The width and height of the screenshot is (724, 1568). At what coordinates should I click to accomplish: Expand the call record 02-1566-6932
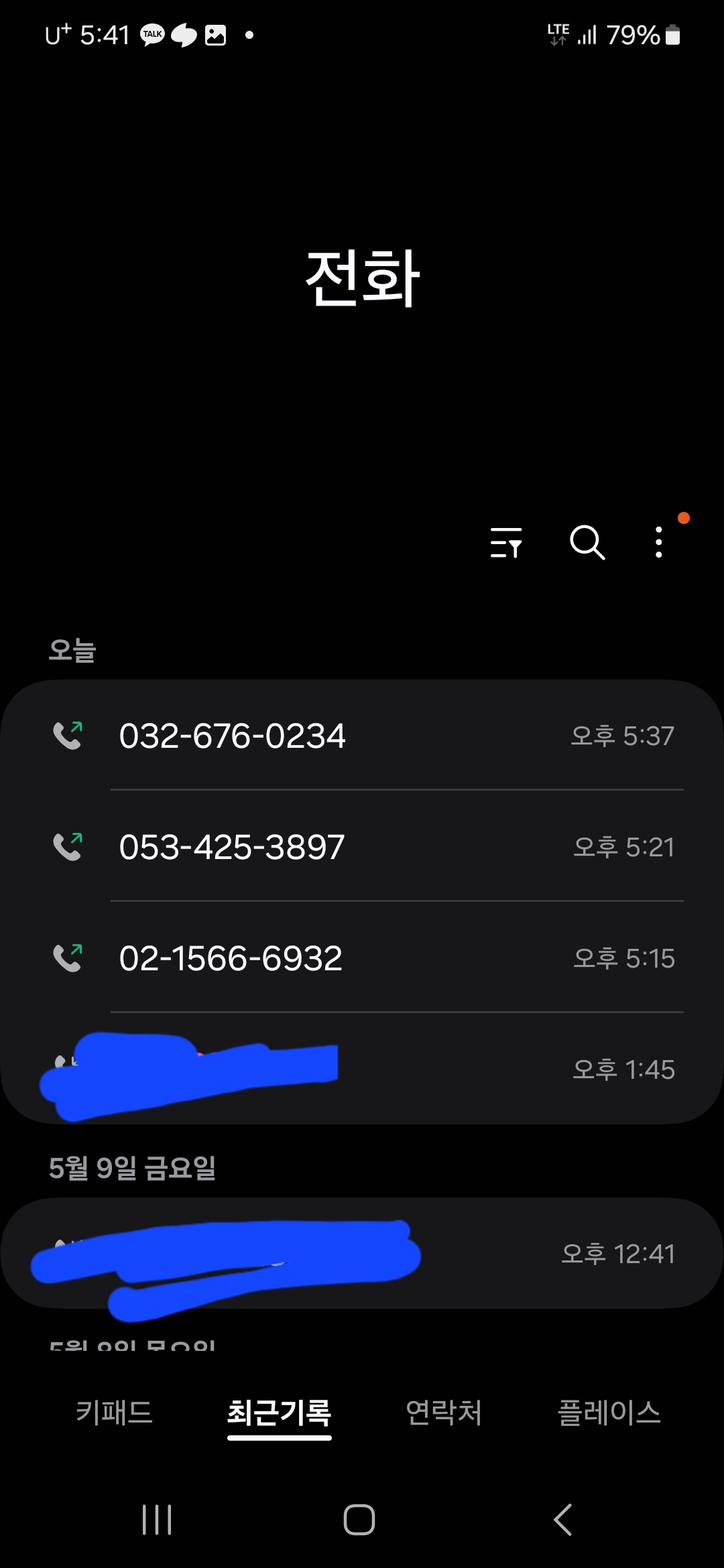tap(362, 958)
